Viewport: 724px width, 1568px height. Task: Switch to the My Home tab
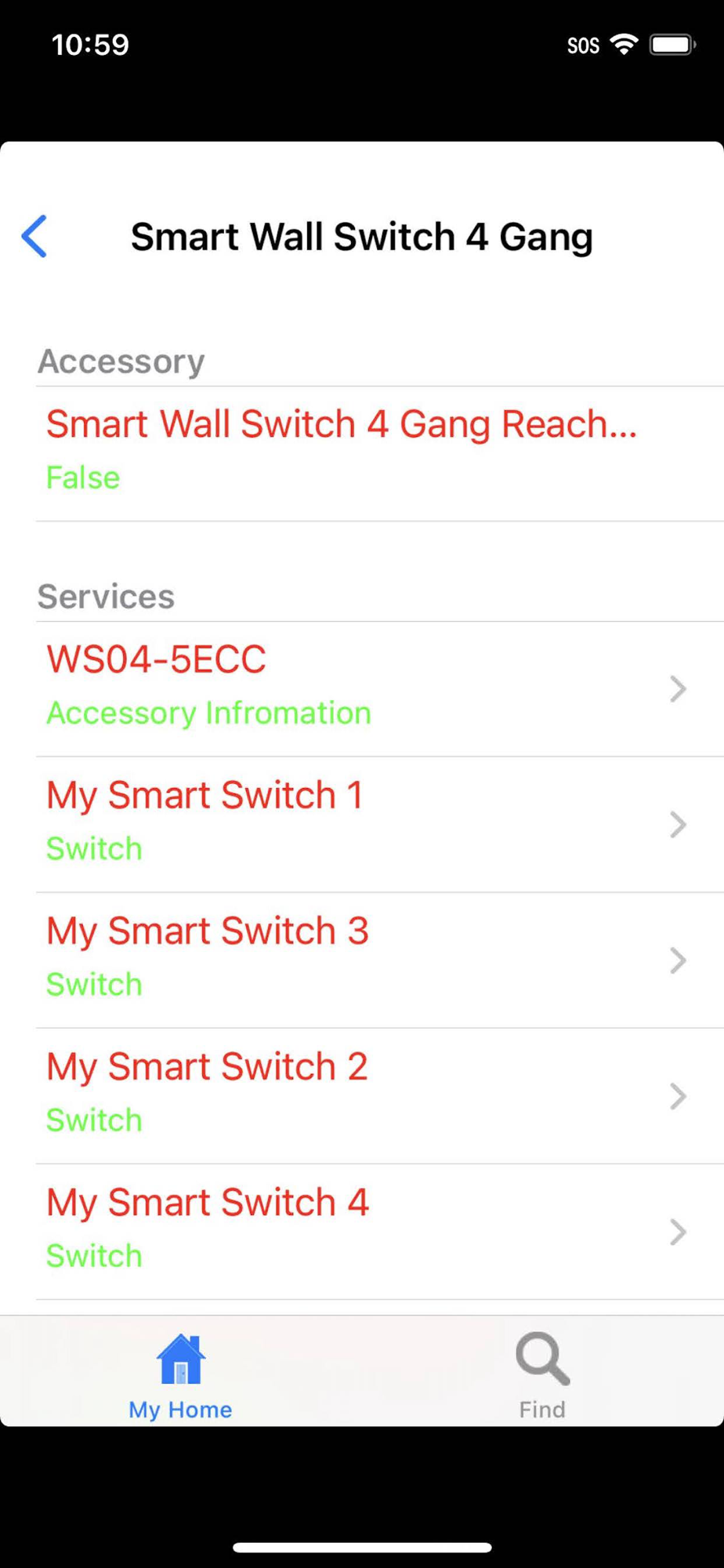(181, 1376)
